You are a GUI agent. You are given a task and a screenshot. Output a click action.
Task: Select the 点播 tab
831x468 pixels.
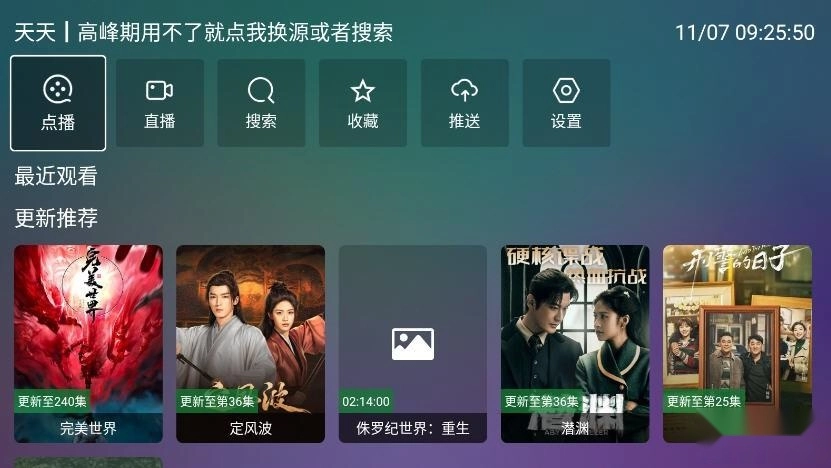(58, 103)
